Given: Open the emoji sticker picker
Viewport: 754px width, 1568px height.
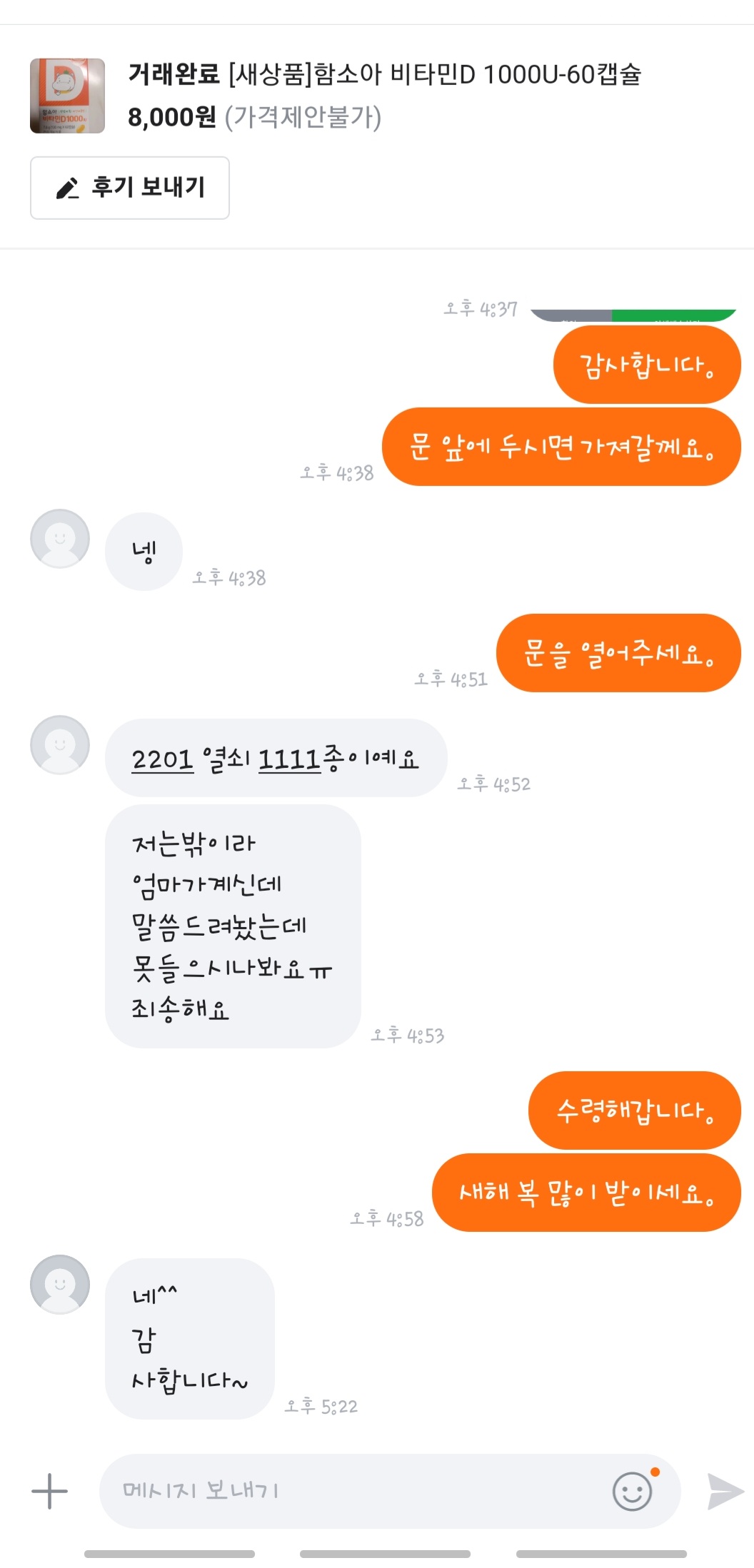Looking at the screenshot, I should 633,1490.
